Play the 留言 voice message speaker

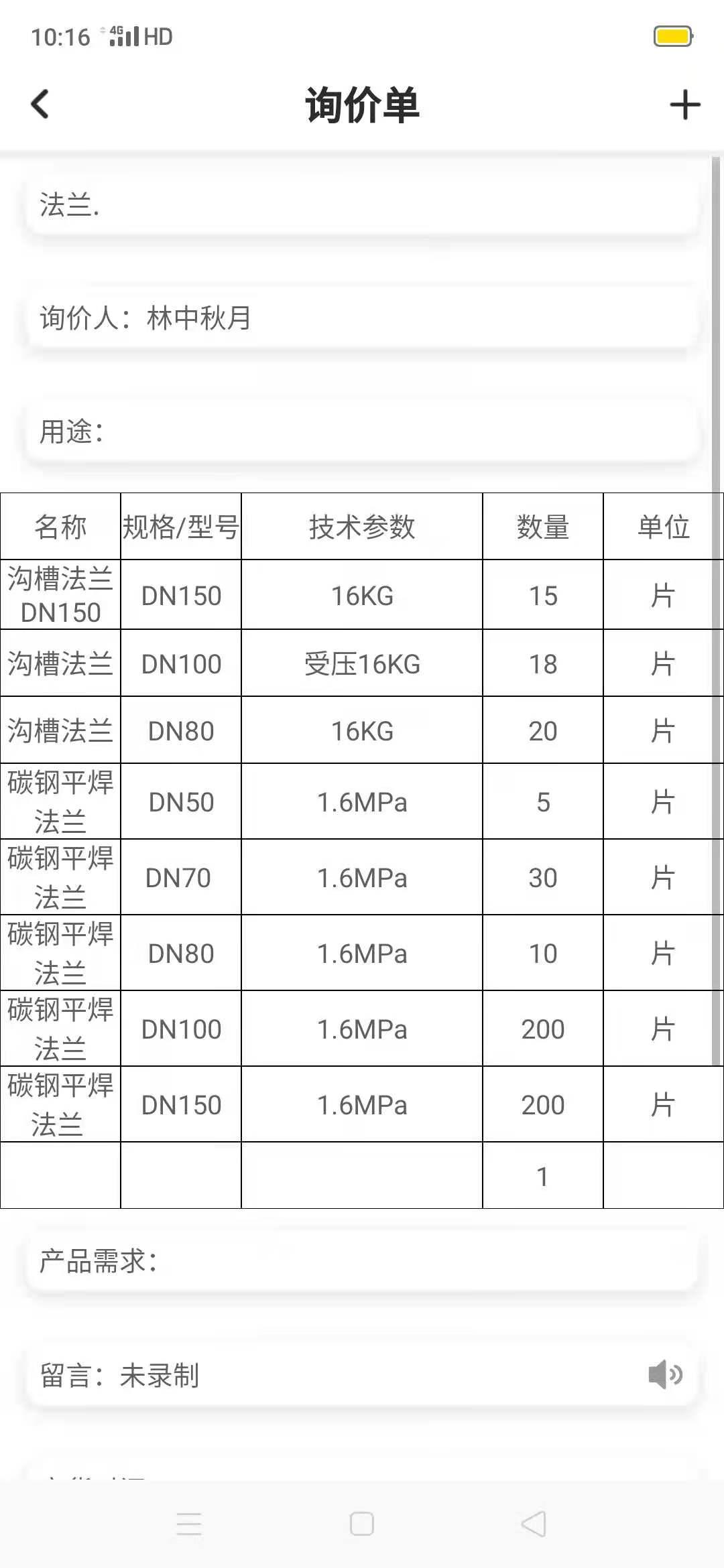point(664,1375)
